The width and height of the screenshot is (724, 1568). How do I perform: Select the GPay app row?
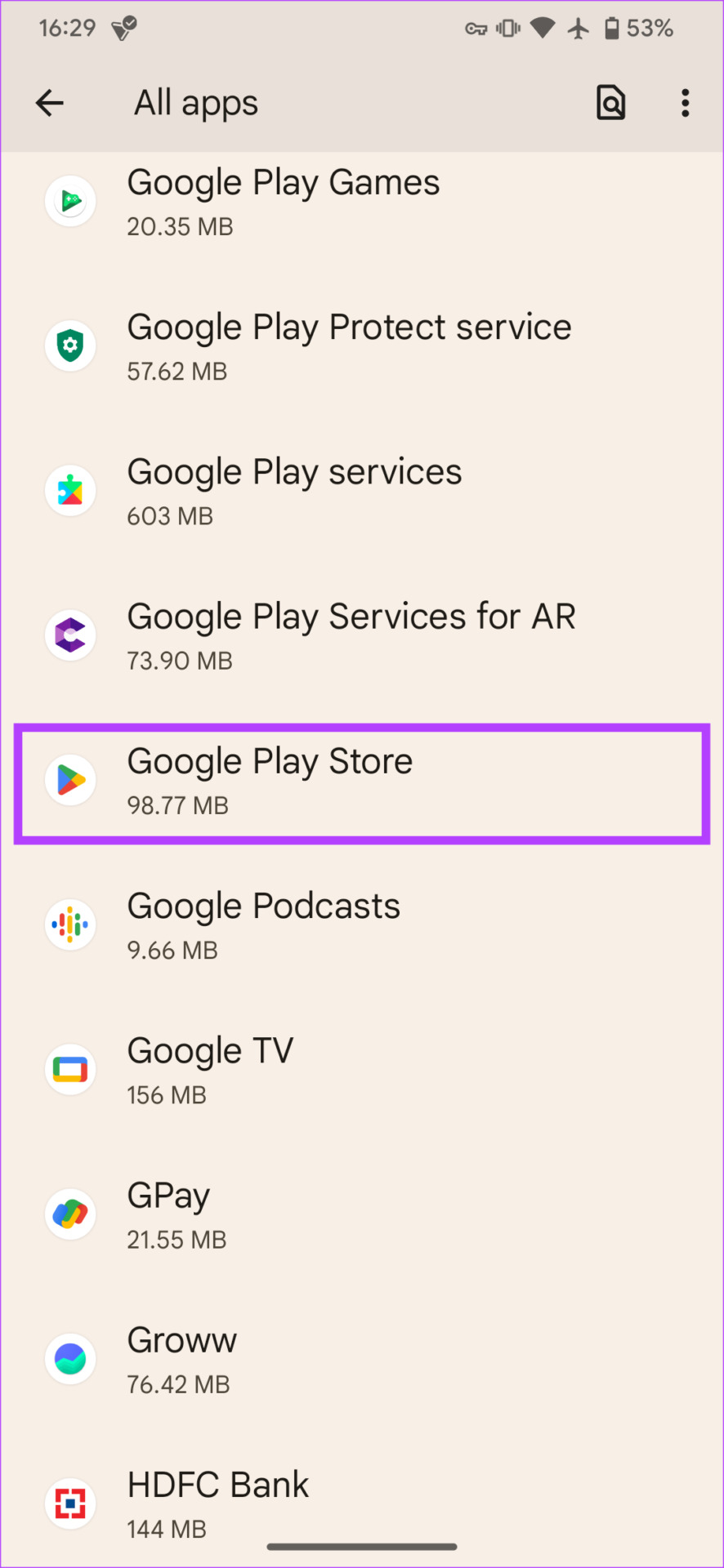click(x=362, y=1214)
